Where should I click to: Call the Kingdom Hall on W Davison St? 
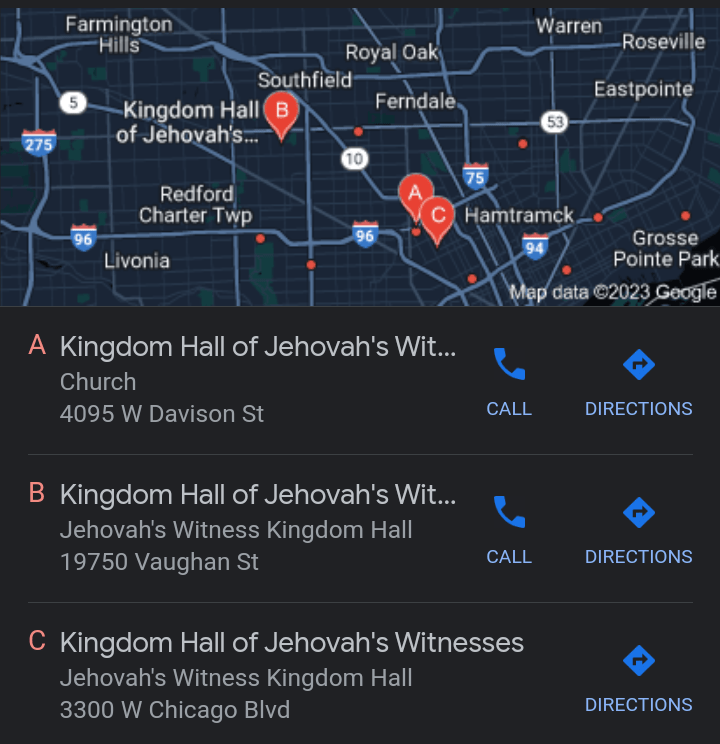[x=509, y=380]
